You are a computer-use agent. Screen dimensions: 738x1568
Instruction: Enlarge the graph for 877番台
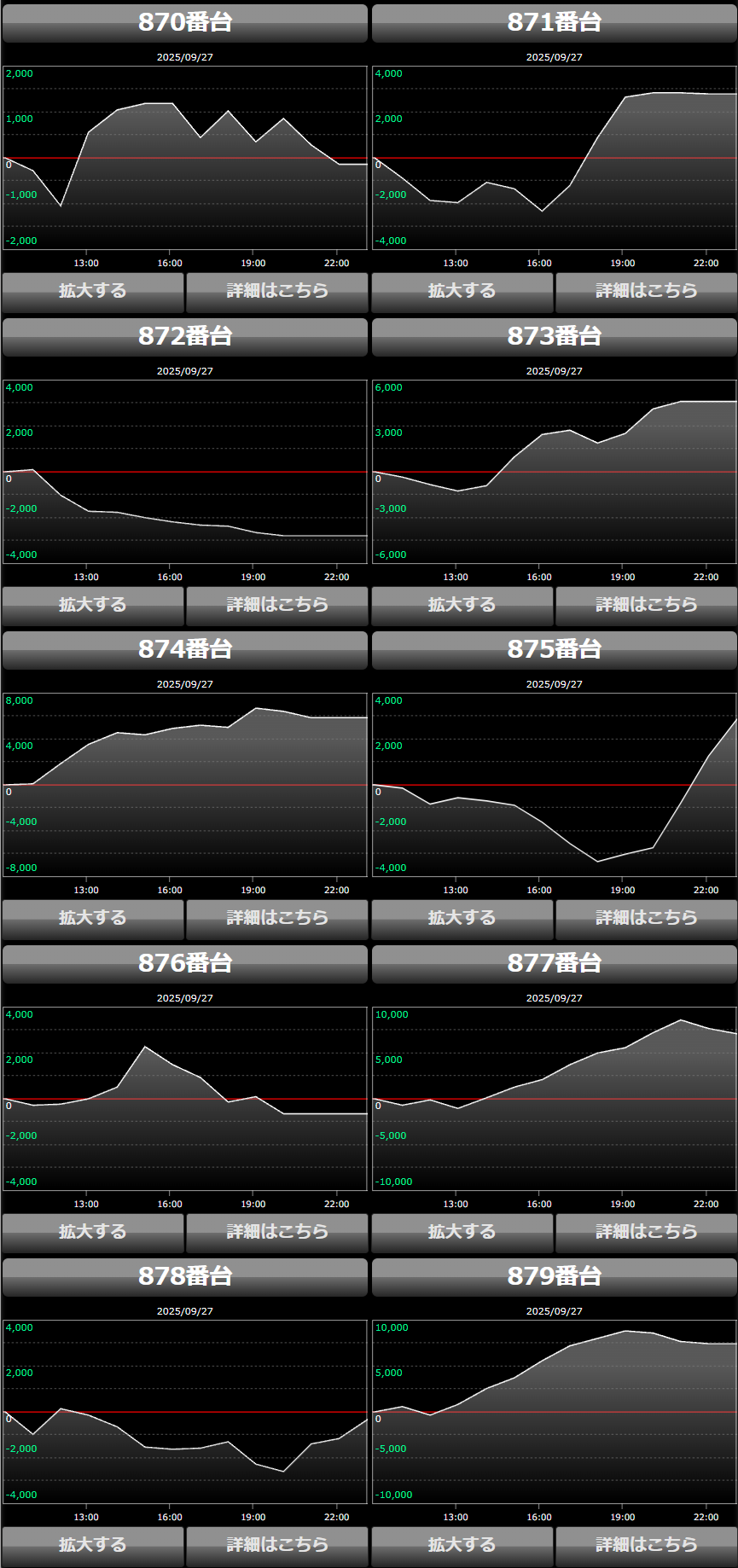(462, 1232)
